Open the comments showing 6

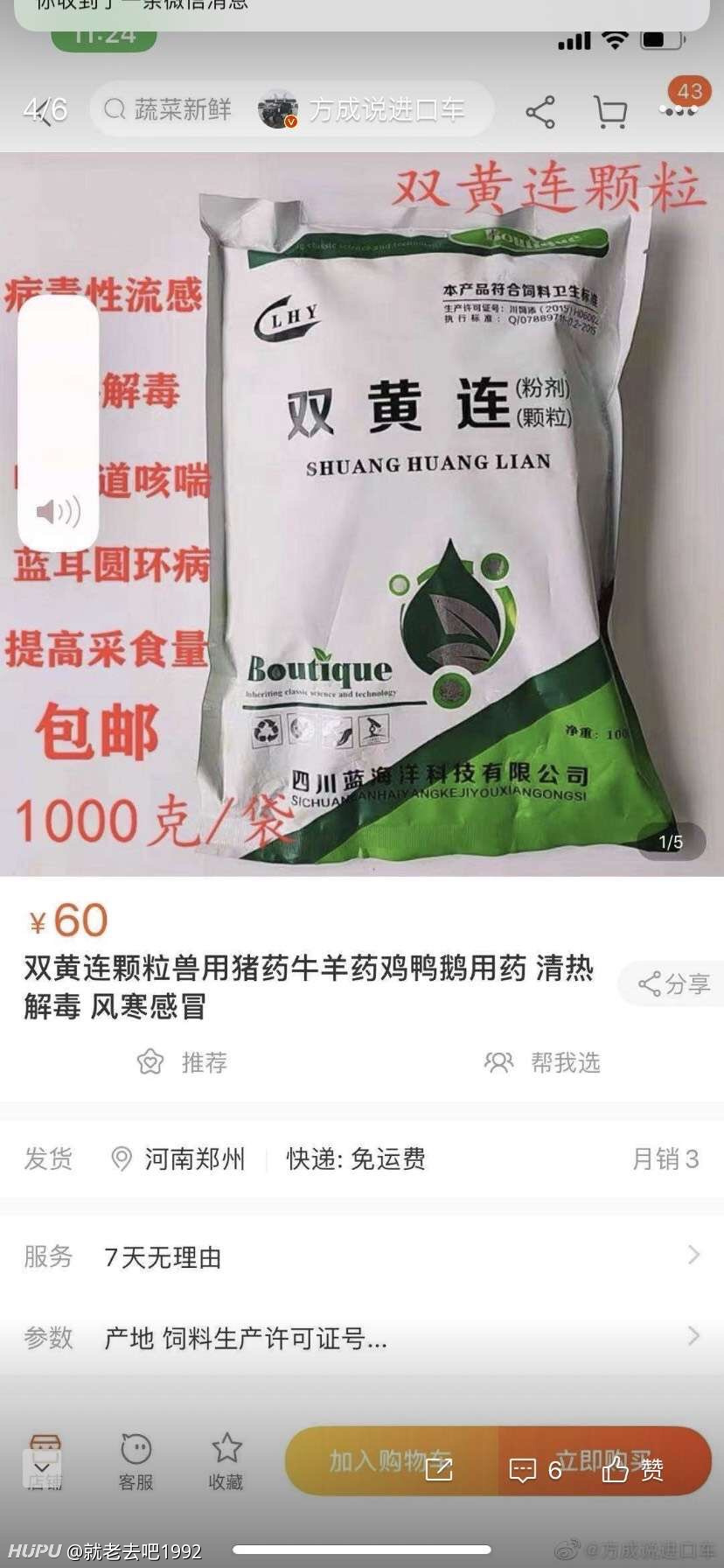click(x=535, y=1470)
